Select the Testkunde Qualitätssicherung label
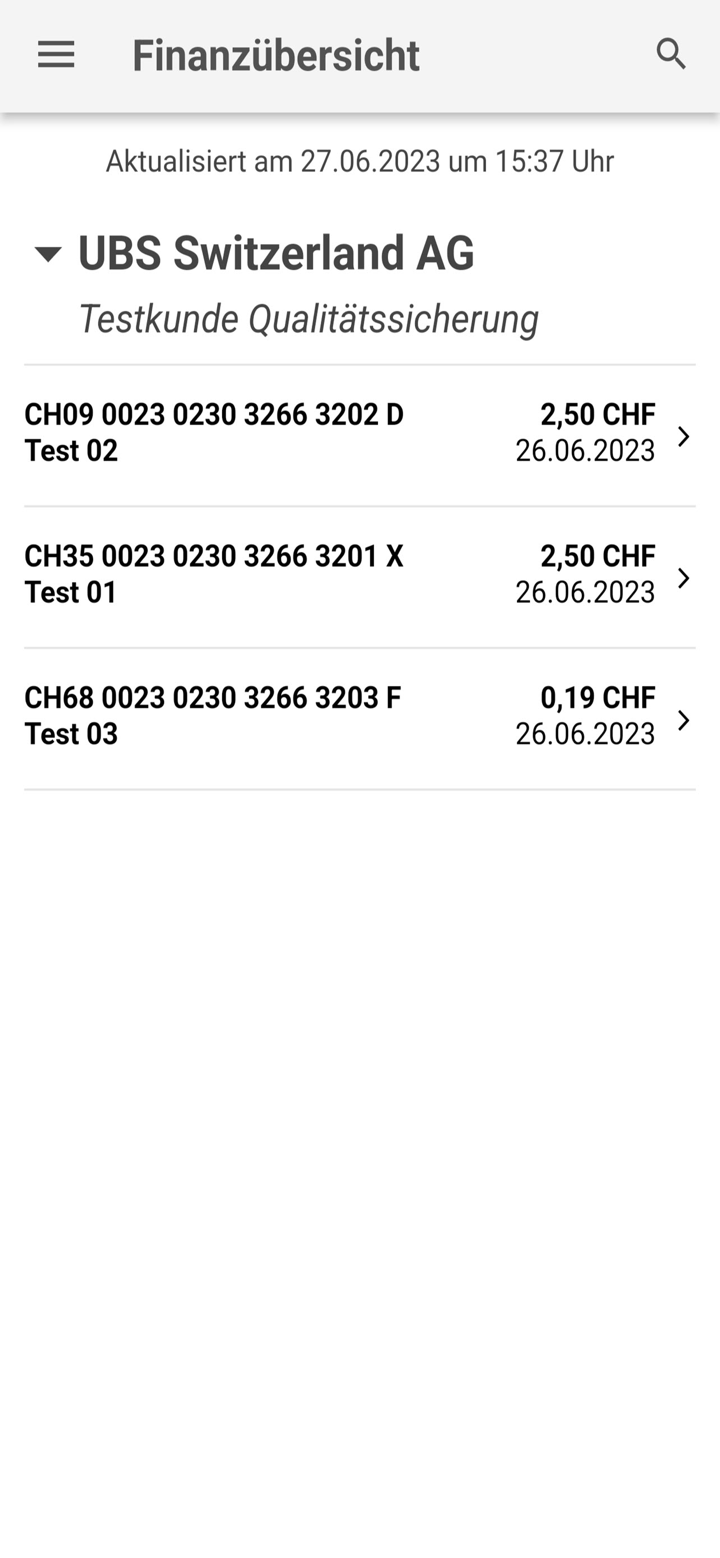 pos(308,318)
